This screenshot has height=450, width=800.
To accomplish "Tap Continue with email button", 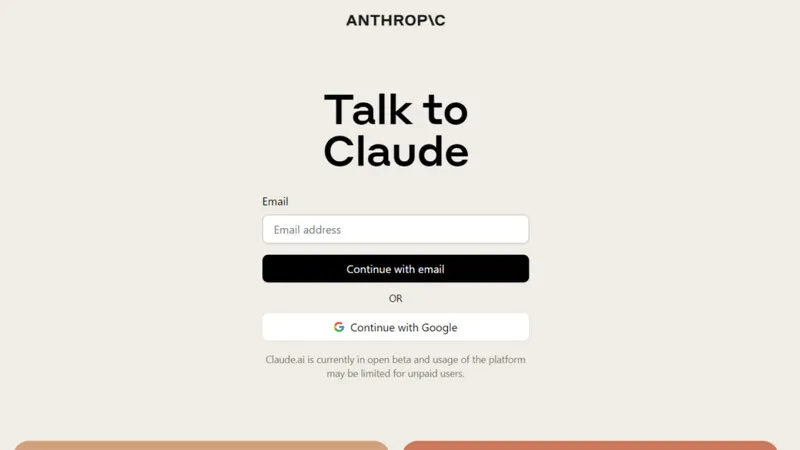I will pos(395,269).
